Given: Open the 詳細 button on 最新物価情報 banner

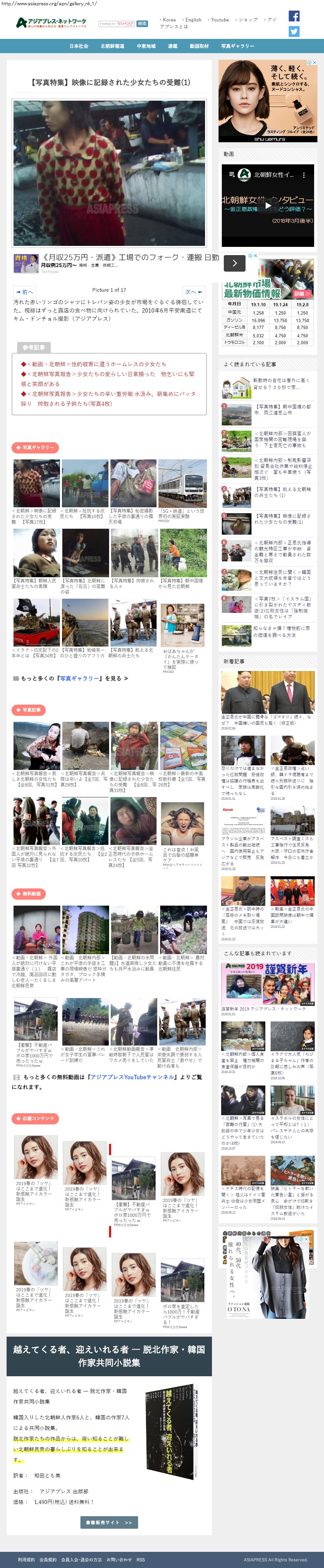Looking at the screenshot, I should point(302,293).
